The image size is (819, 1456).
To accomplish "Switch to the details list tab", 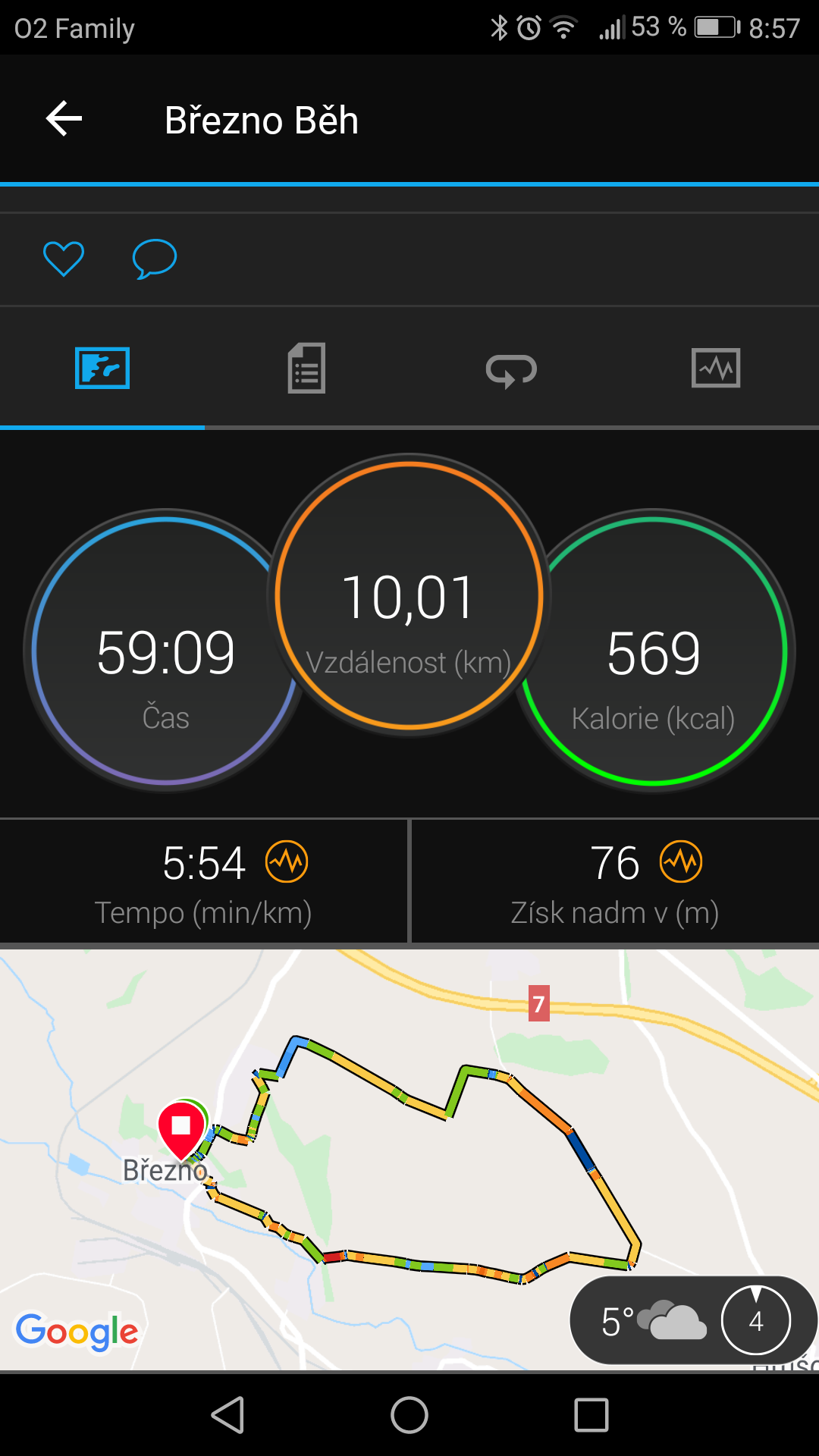I will (306, 369).
